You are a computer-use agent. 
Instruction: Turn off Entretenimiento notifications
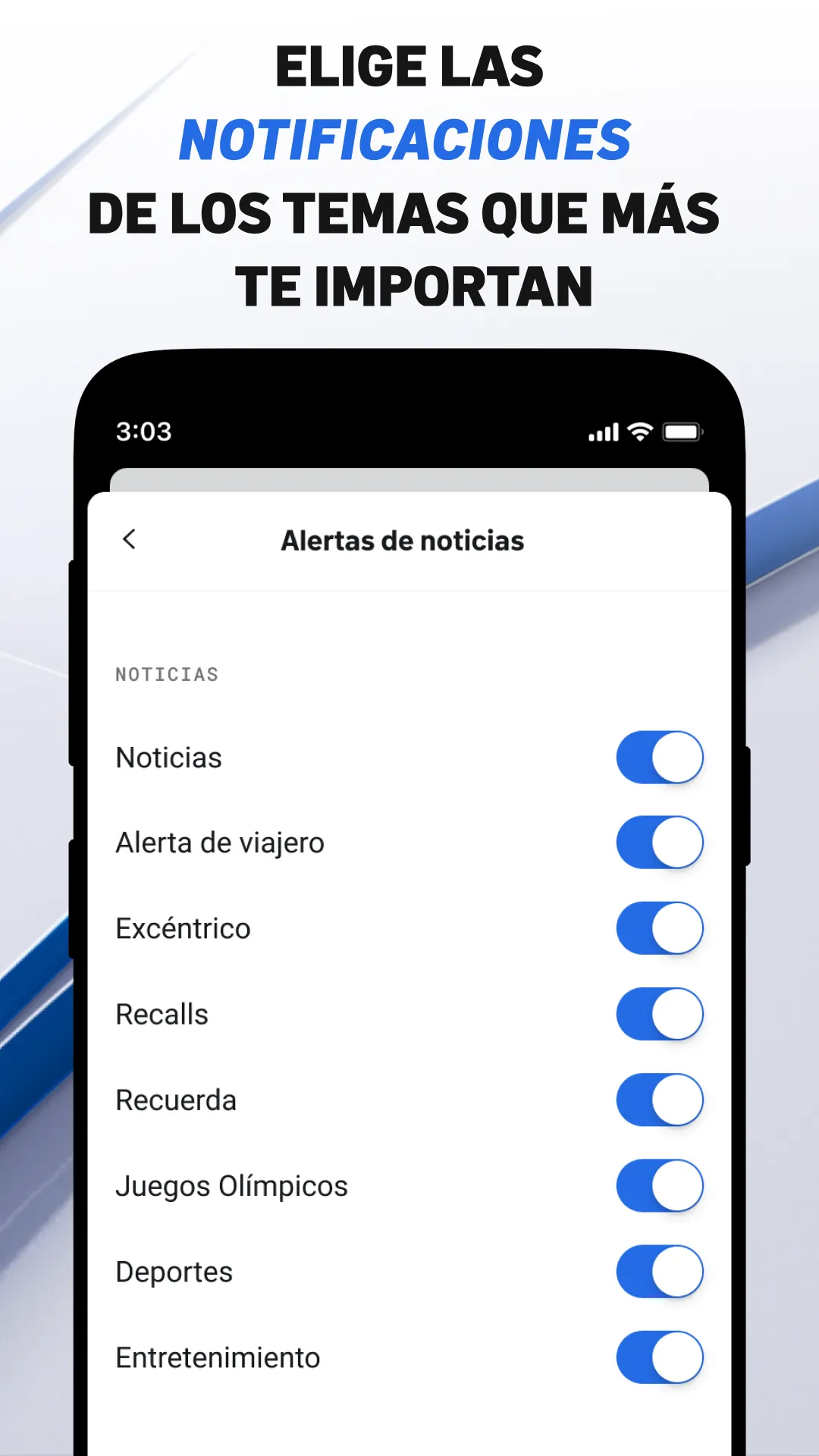(x=659, y=1357)
